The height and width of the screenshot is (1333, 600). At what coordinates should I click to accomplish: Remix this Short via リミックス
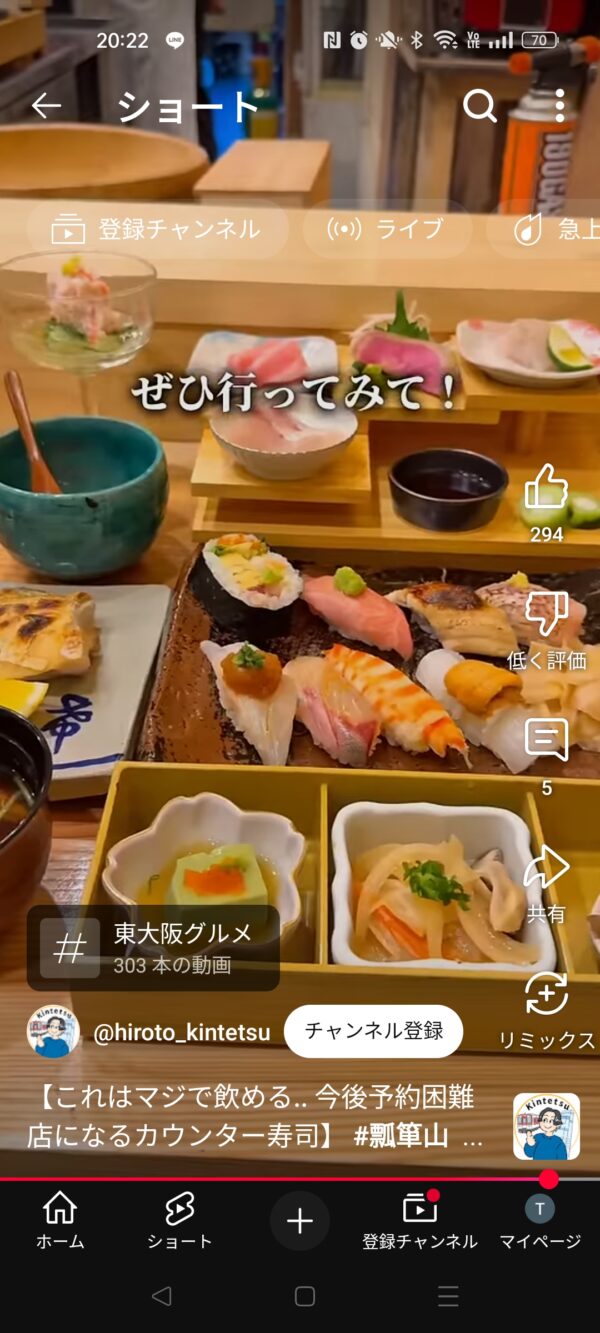(x=546, y=995)
